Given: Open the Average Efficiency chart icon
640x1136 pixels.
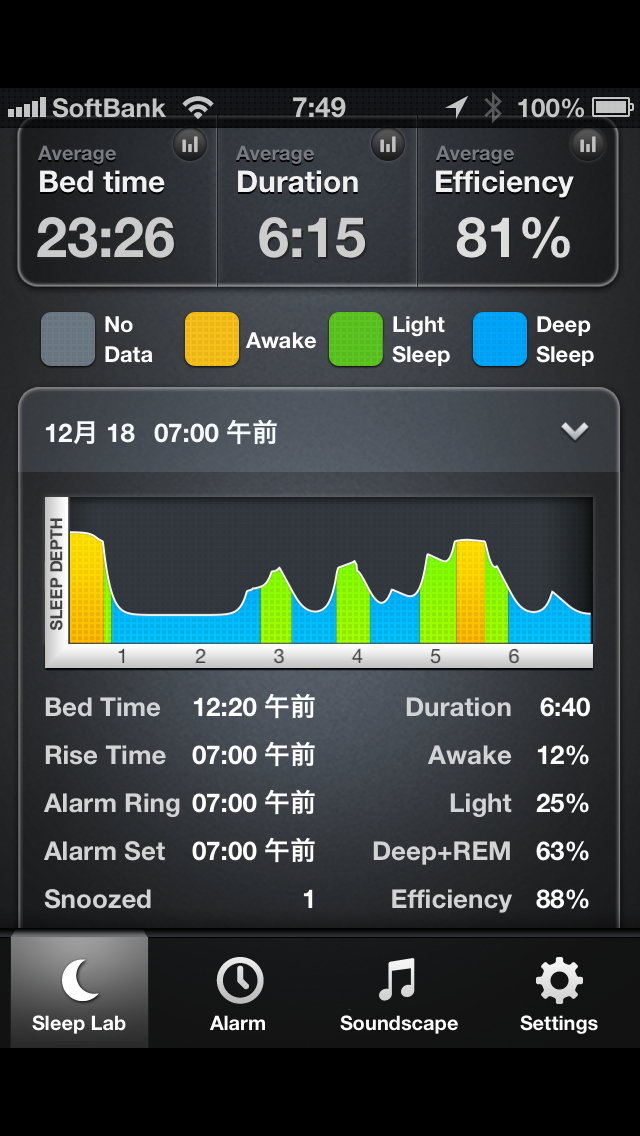Looking at the screenshot, I should 588,145.
